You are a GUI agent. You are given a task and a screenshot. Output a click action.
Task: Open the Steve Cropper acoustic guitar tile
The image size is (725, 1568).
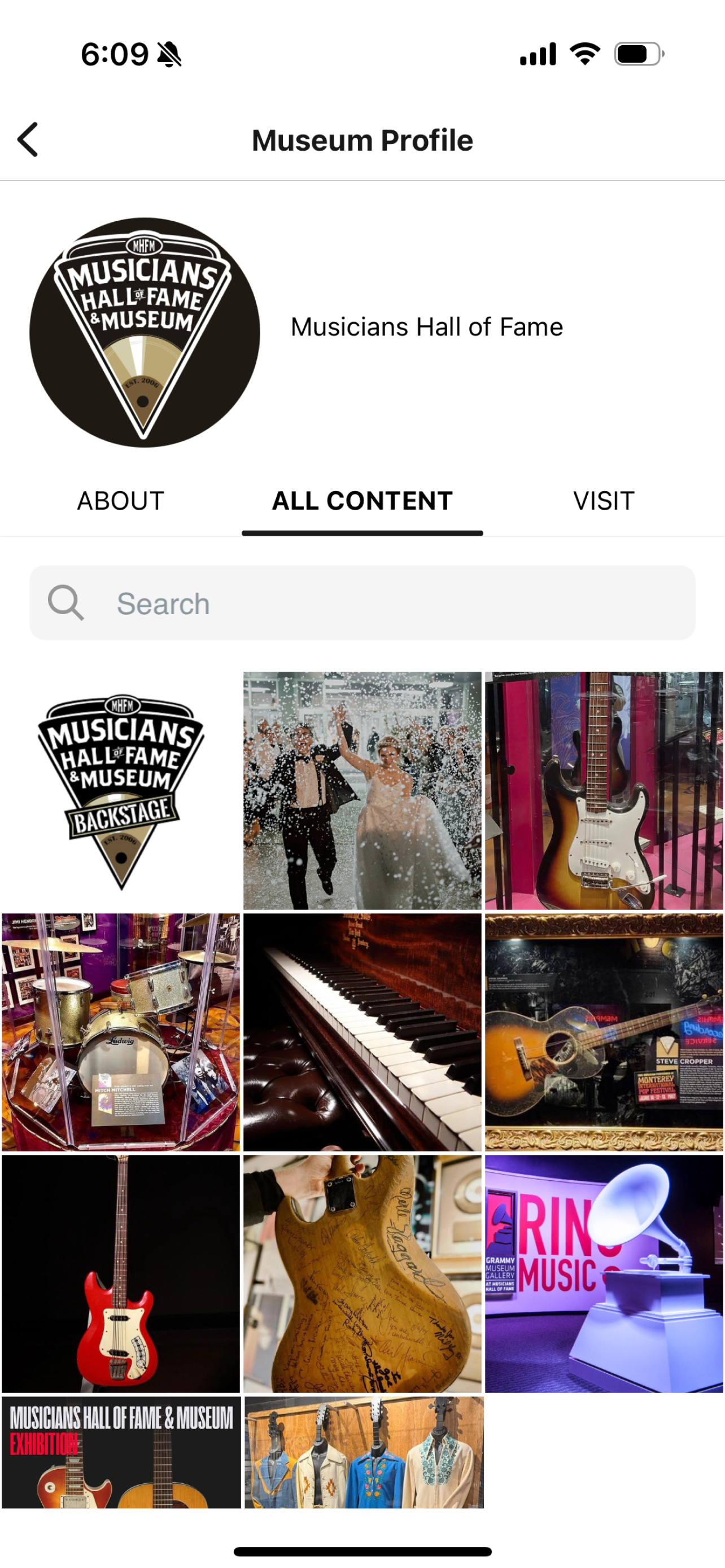tap(604, 1032)
